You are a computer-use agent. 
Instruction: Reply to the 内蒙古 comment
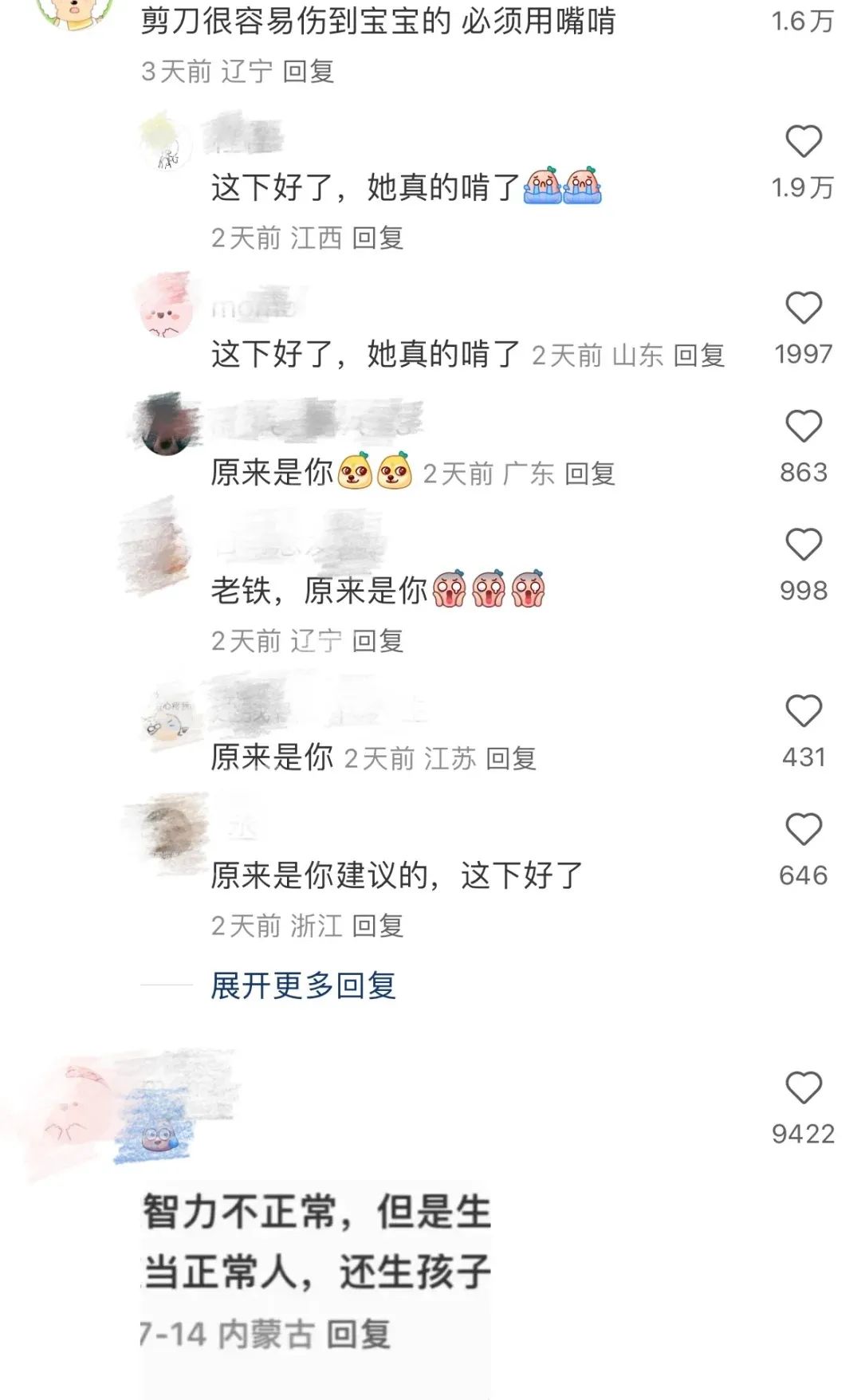click(359, 1334)
